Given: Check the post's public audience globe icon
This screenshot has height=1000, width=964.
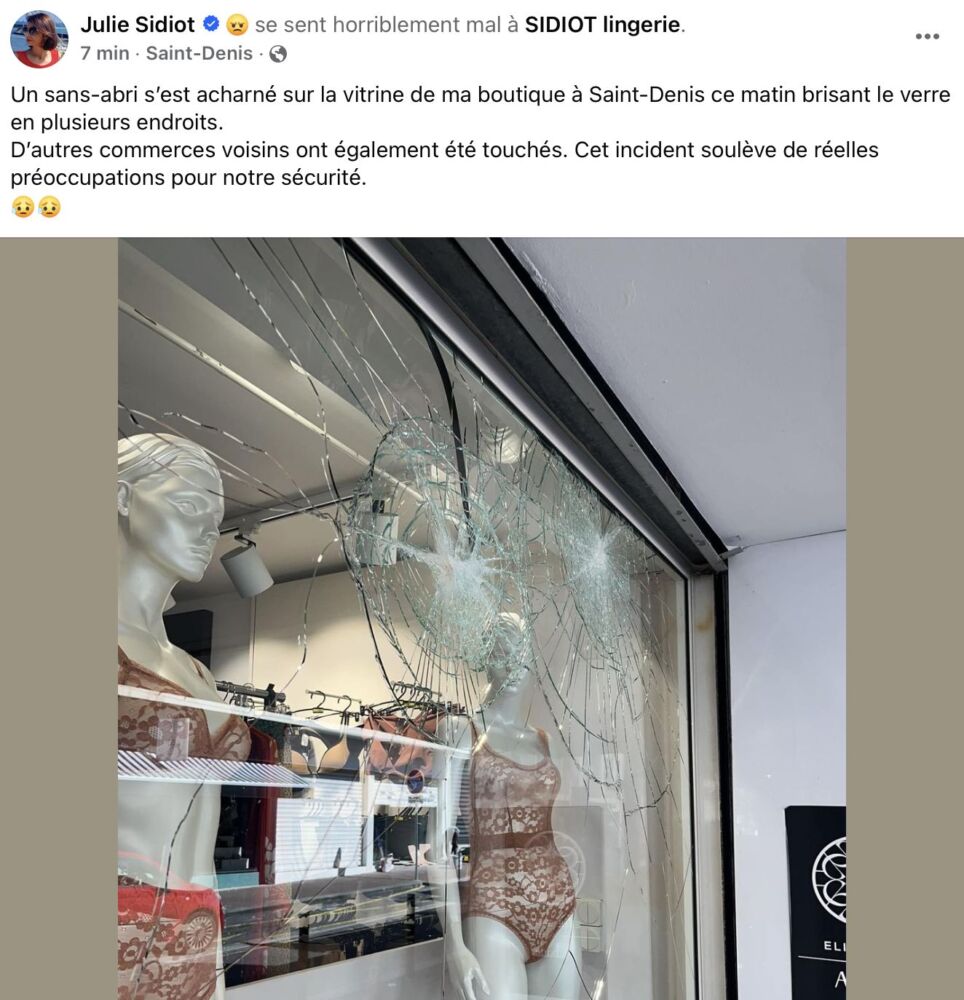Looking at the screenshot, I should pos(278,55).
